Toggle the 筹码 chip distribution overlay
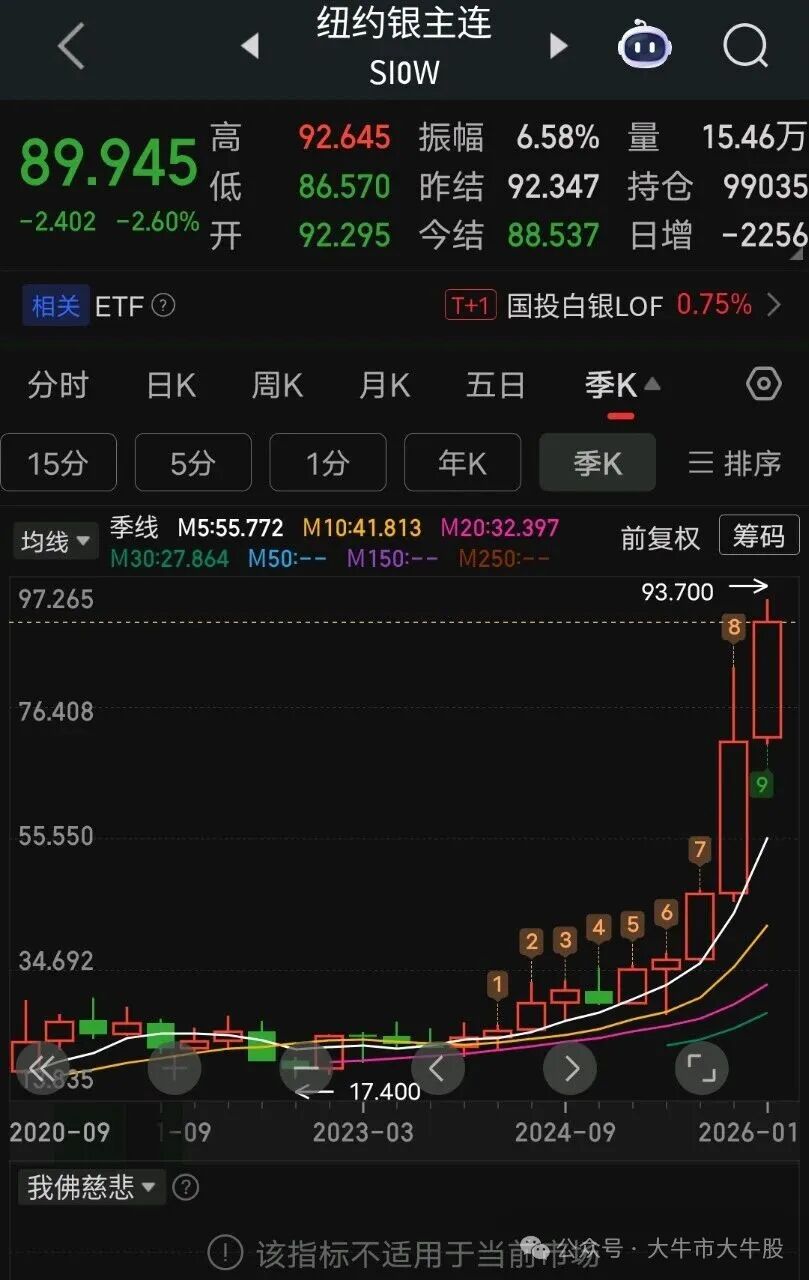 point(758,535)
